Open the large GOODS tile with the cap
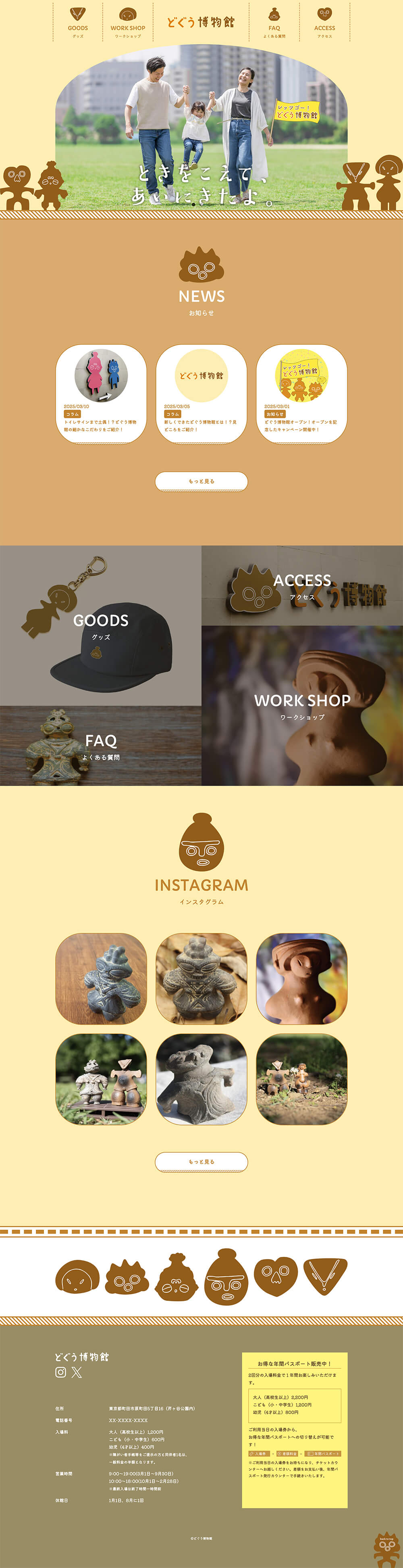This screenshot has height=1568, width=403. point(100,625)
